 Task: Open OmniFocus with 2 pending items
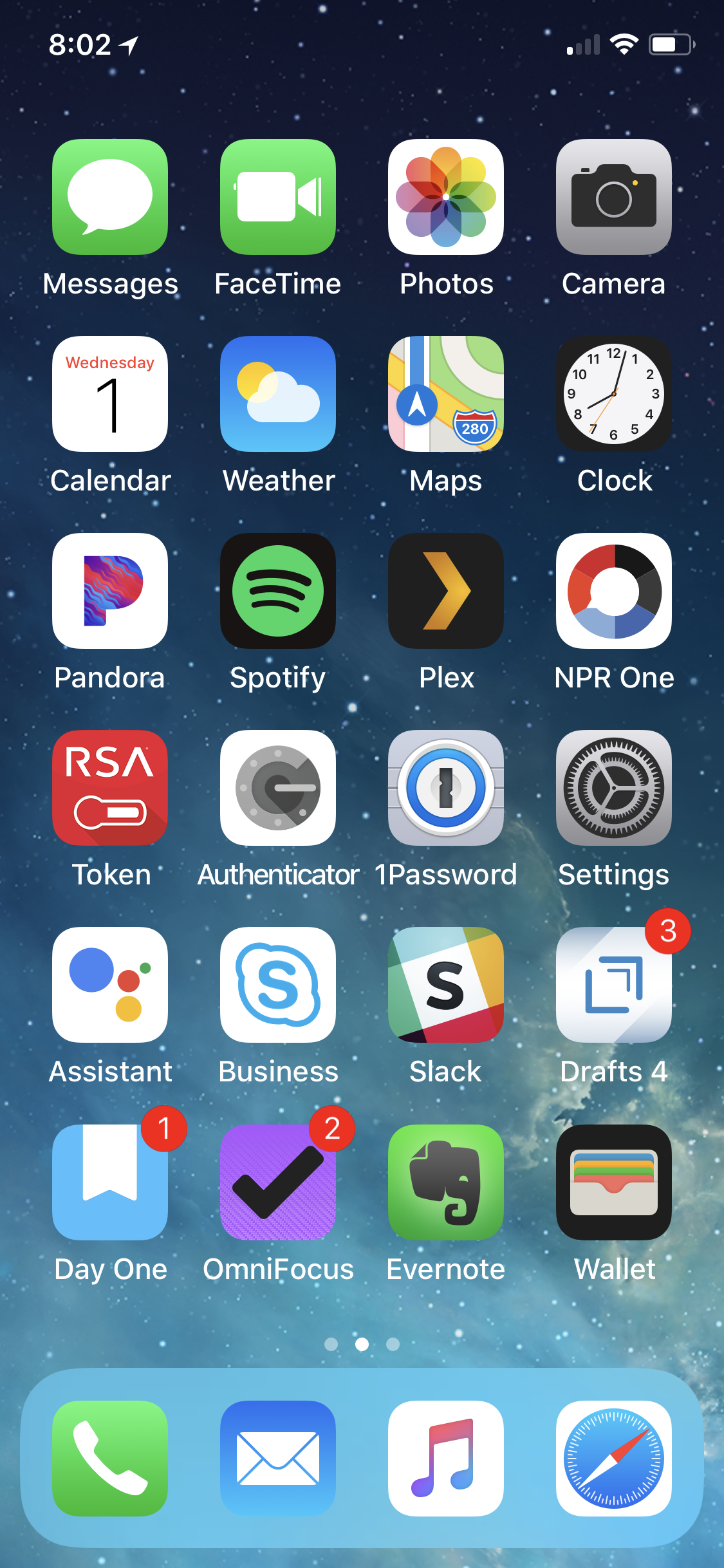pyautogui.click(x=278, y=1182)
